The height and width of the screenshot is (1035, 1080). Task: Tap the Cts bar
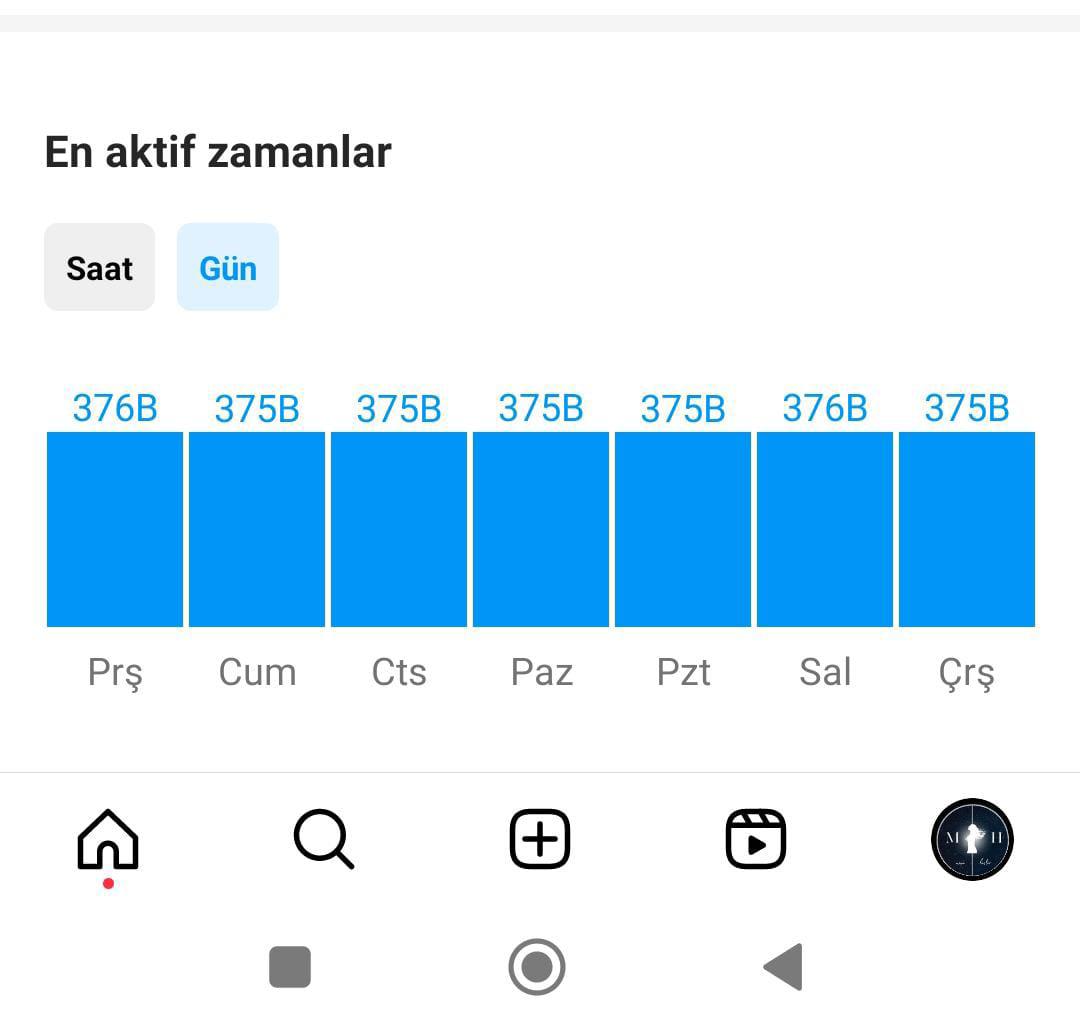coord(399,530)
